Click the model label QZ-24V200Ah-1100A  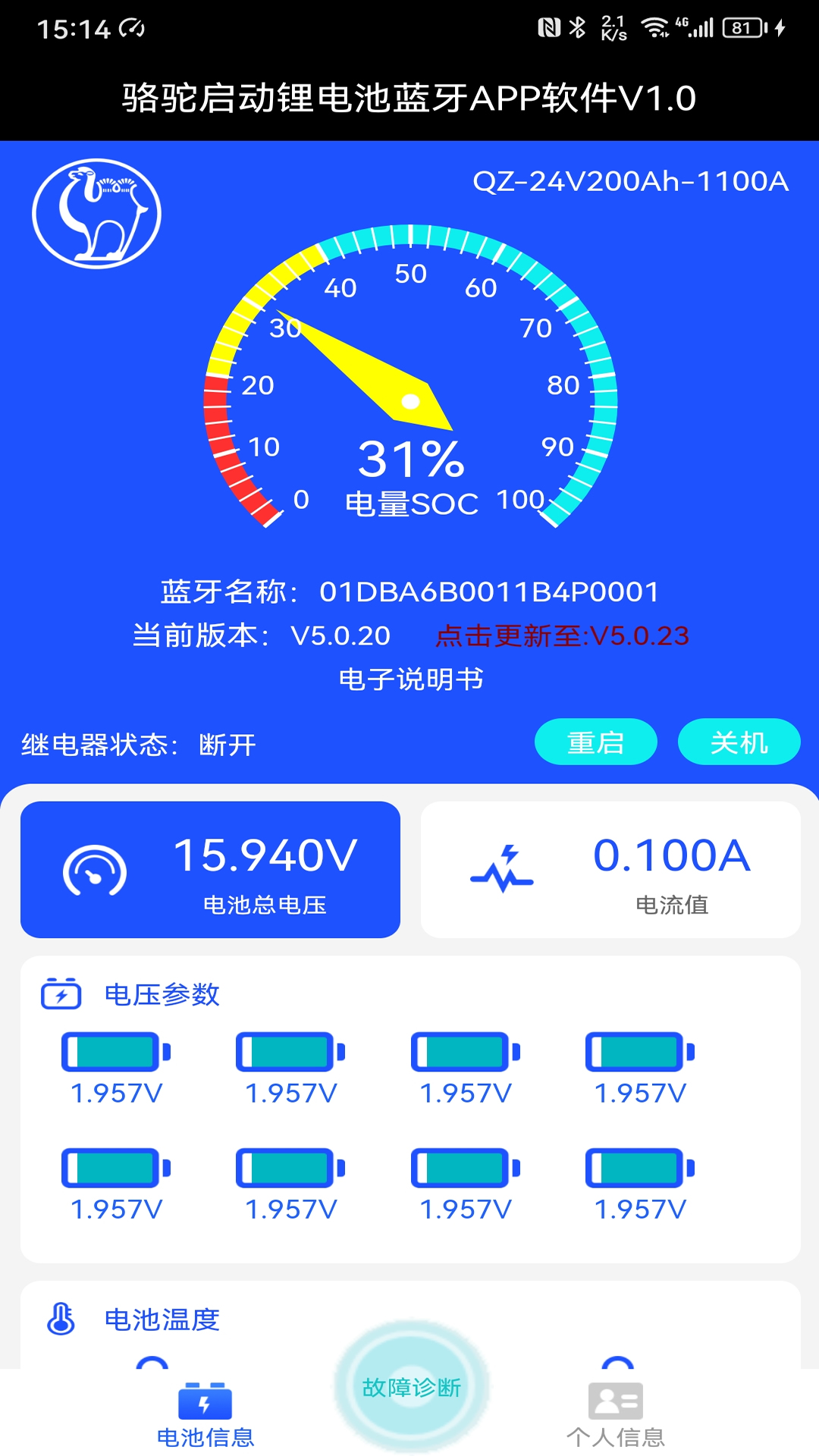pos(632,182)
